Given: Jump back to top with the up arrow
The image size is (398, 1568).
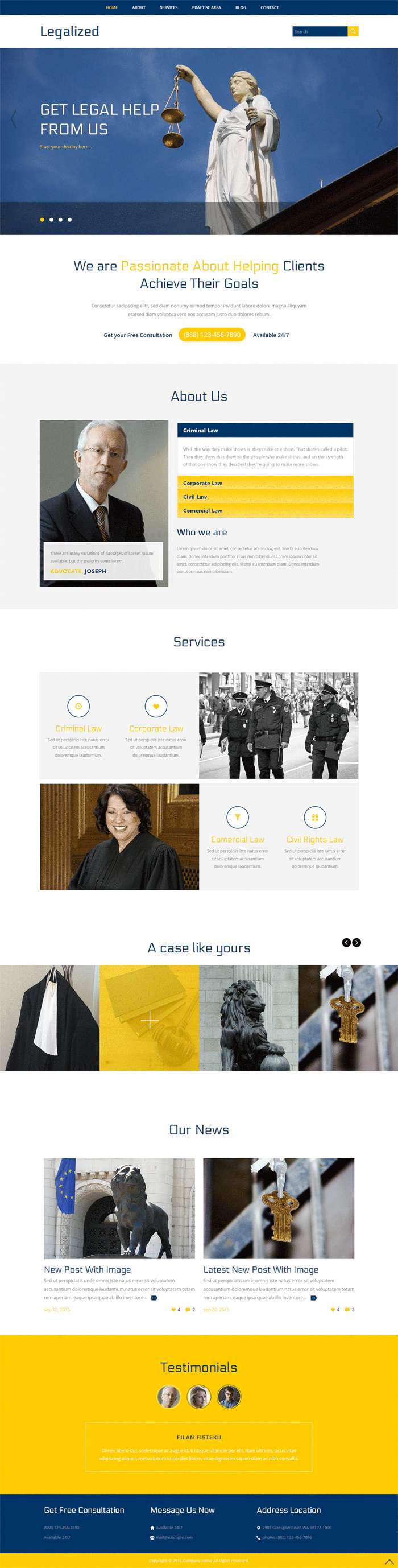Looking at the screenshot, I should coord(389,1561).
